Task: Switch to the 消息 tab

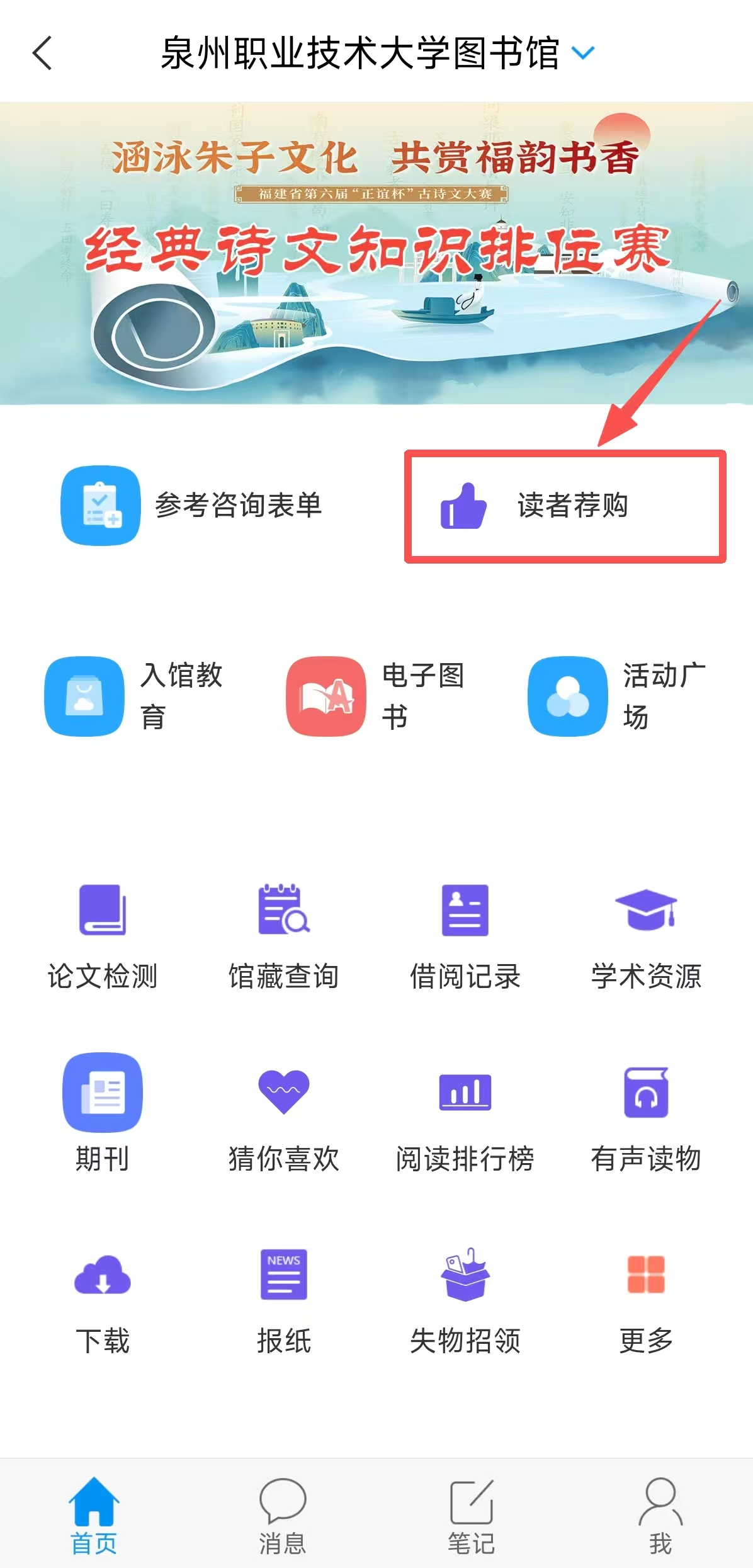Action: pos(283,1515)
